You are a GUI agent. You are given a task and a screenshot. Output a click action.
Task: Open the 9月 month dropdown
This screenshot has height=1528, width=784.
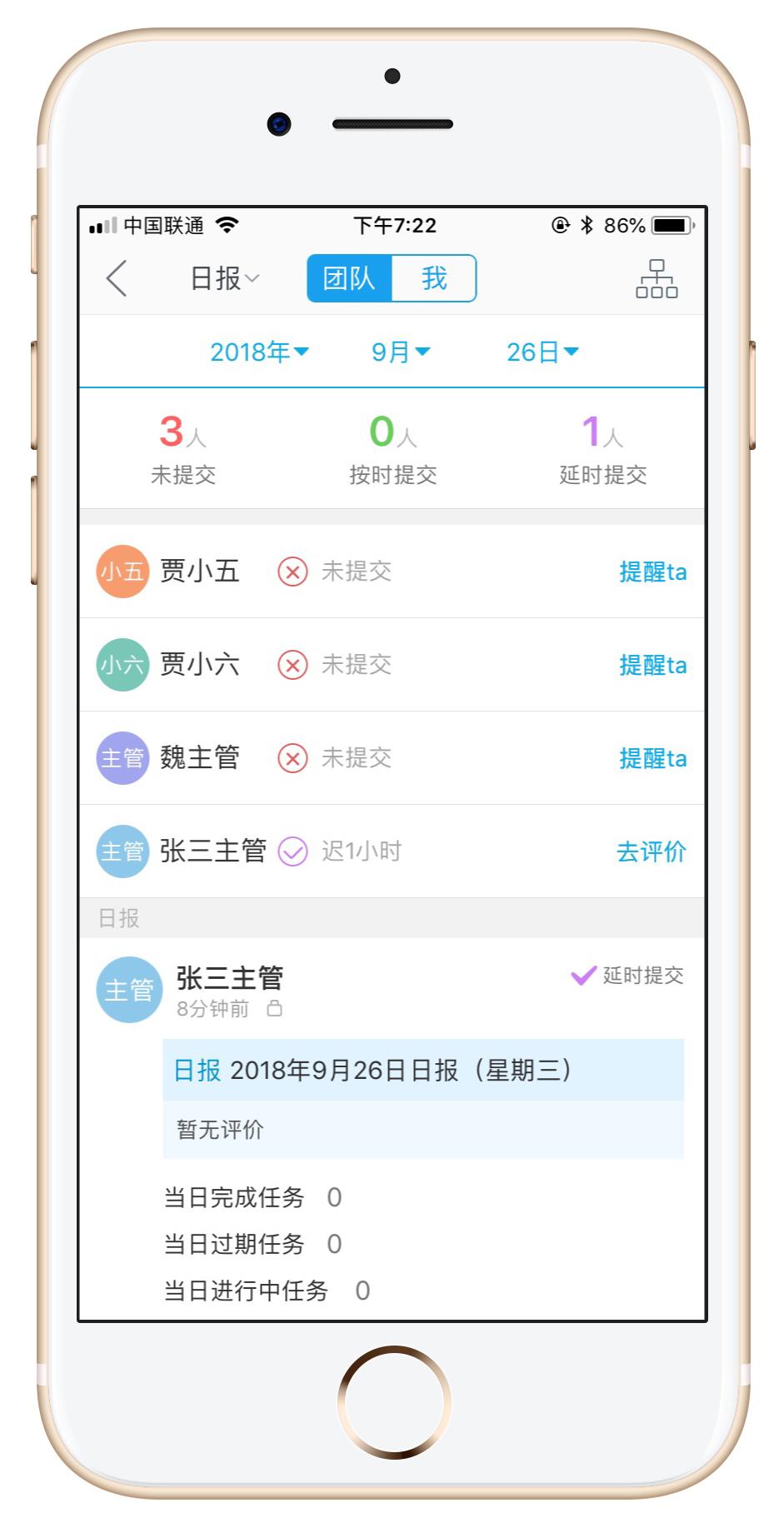click(x=400, y=352)
